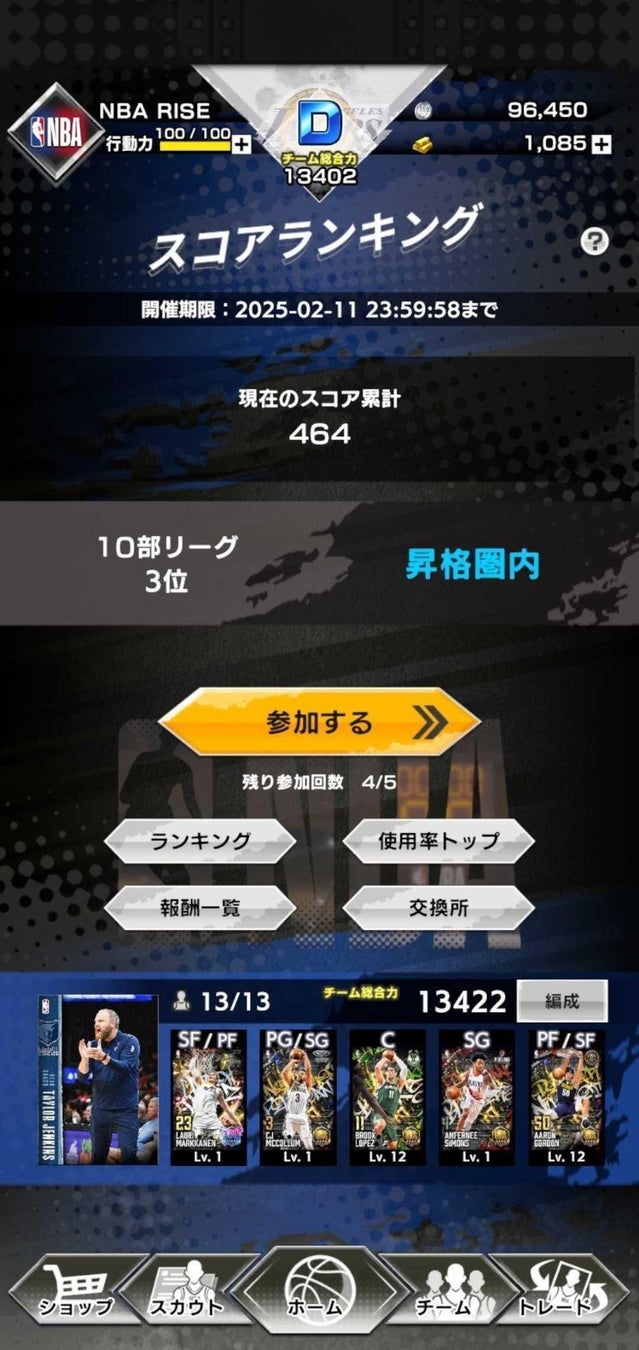Add gold bars with the plus button
This screenshot has height=1350, width=639.
click(600, 145)
